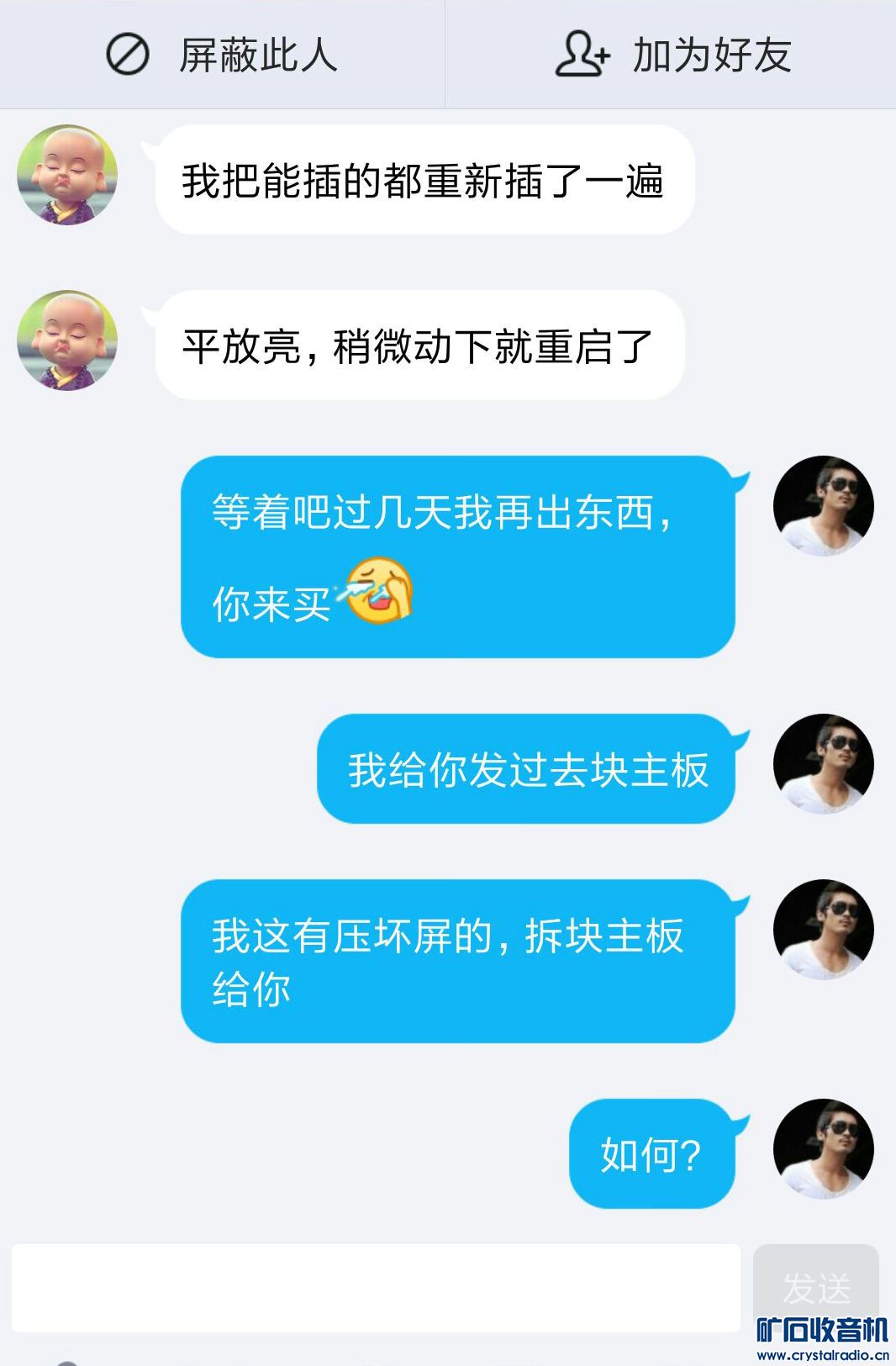Open my avatar beside 如何? message
The width and height of the screenshot is (896, 1366).
(823, 1149)
